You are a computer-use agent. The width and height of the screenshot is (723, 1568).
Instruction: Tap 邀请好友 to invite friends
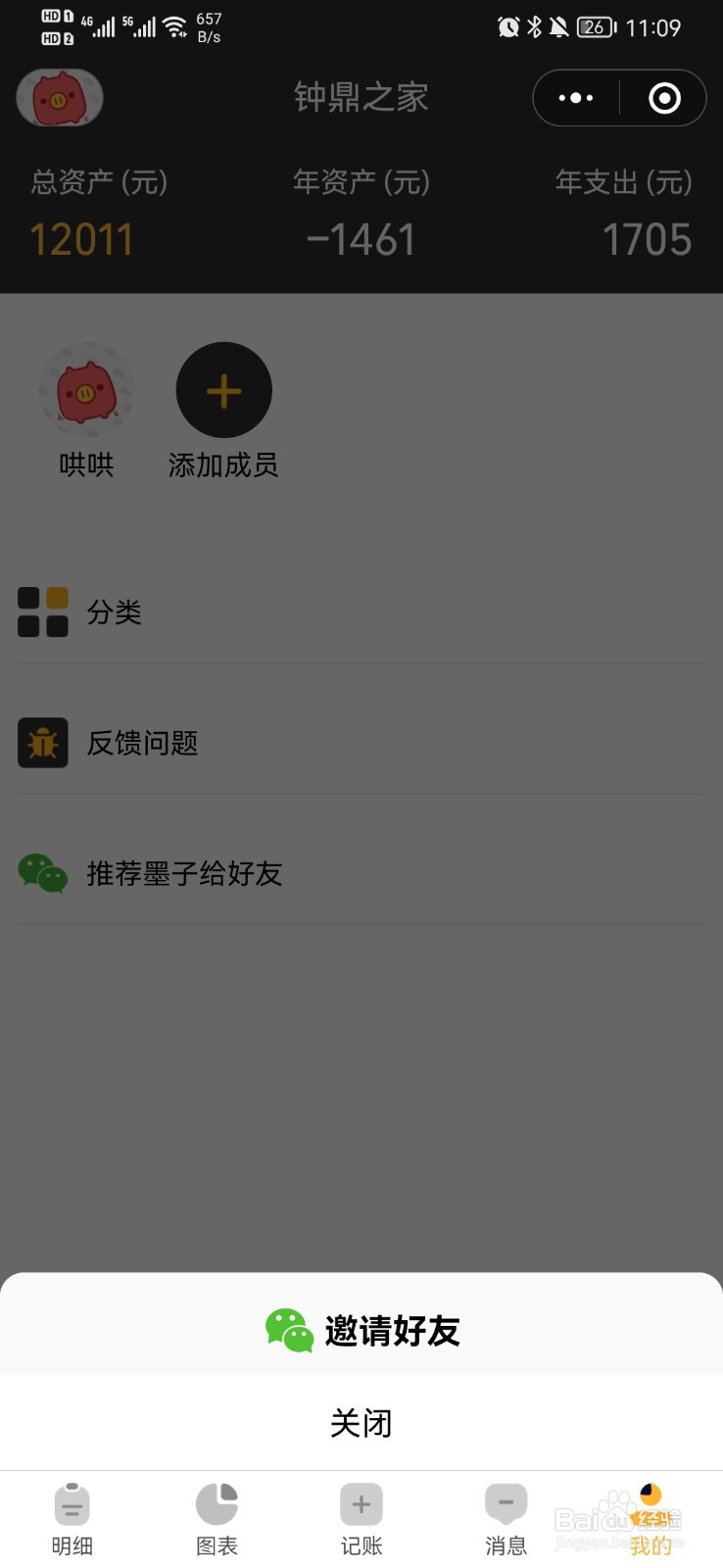coord(361,1330)
